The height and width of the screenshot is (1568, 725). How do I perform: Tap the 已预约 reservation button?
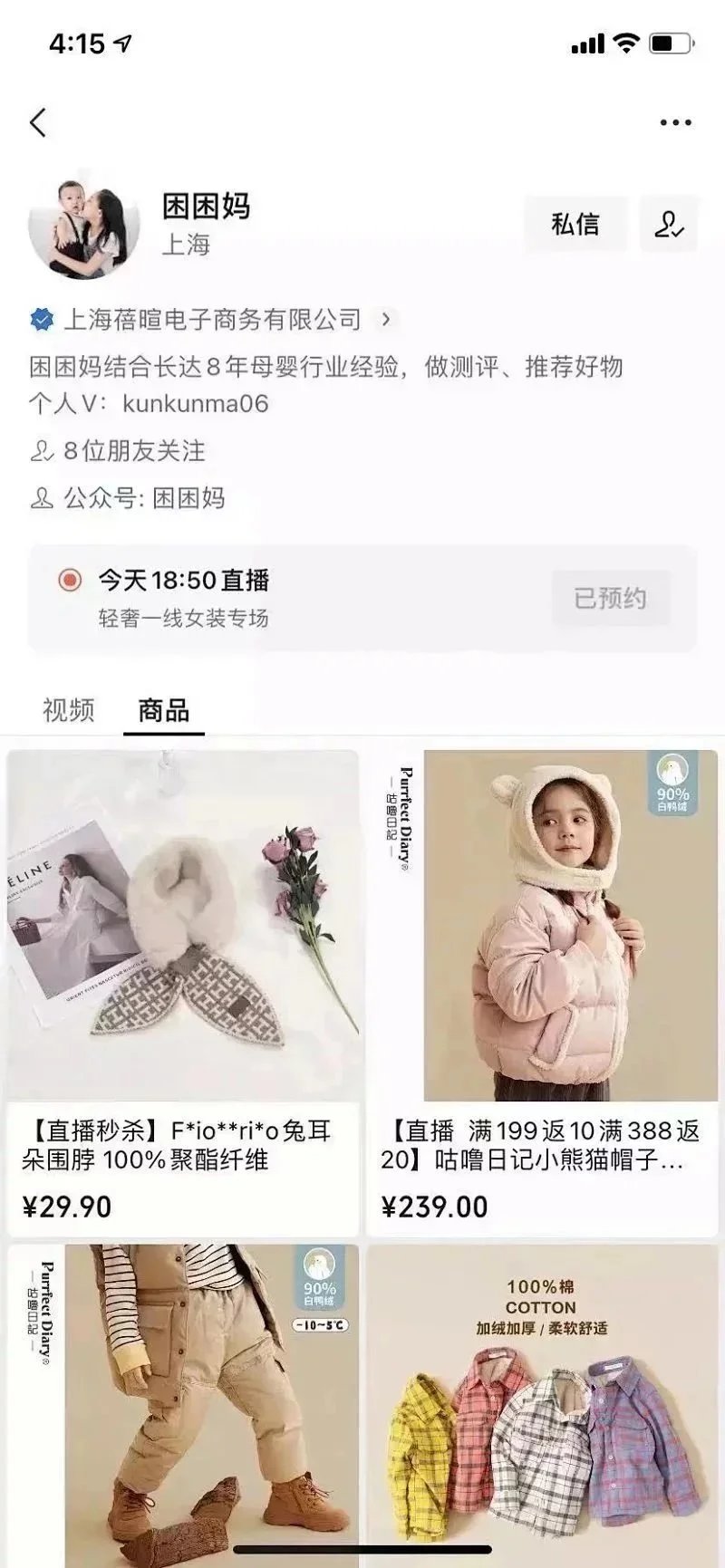(x=610, y=598)
